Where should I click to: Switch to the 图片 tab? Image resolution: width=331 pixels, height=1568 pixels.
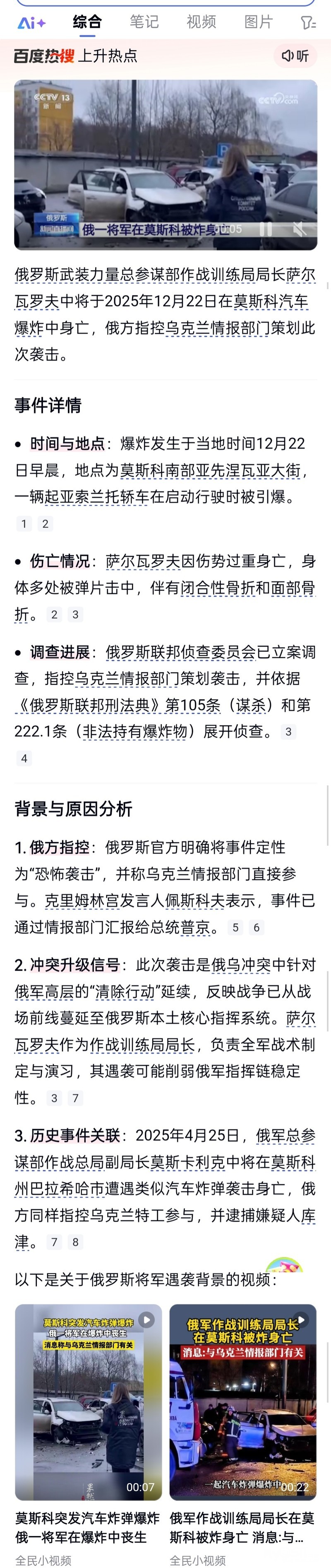[x=259, y=22]
